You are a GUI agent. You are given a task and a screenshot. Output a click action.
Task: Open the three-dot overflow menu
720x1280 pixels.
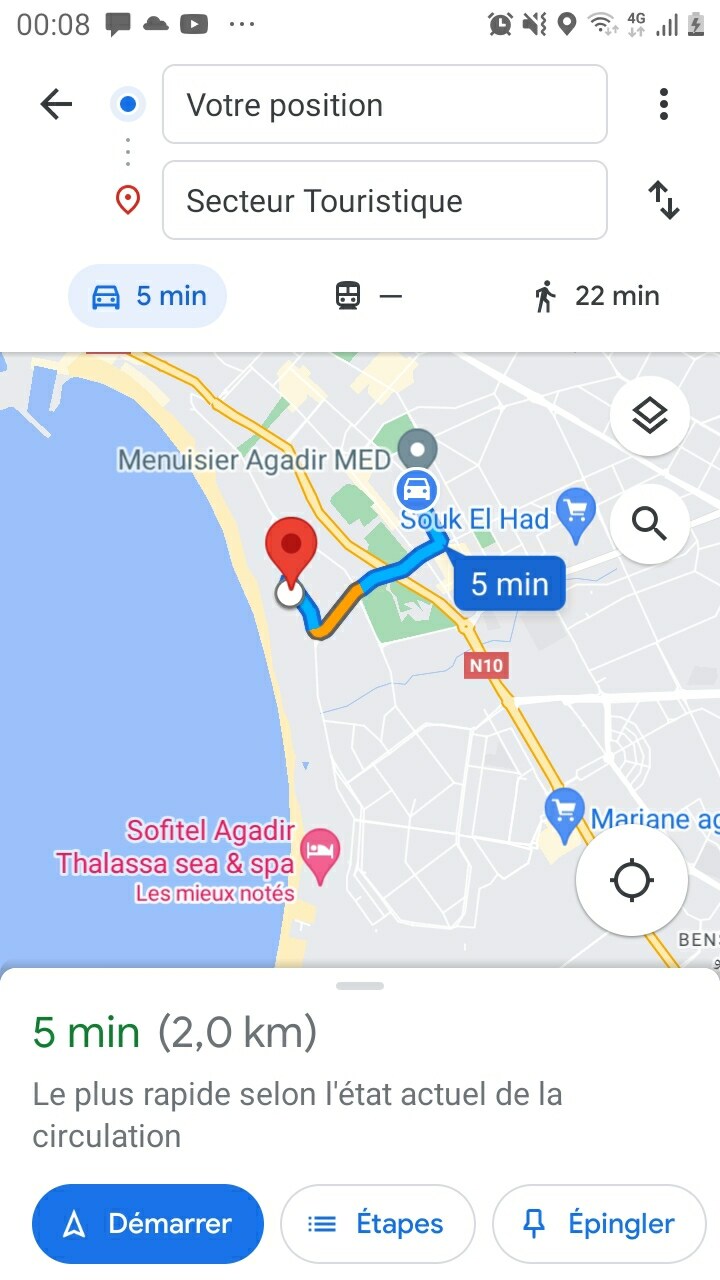coord(663,104)
